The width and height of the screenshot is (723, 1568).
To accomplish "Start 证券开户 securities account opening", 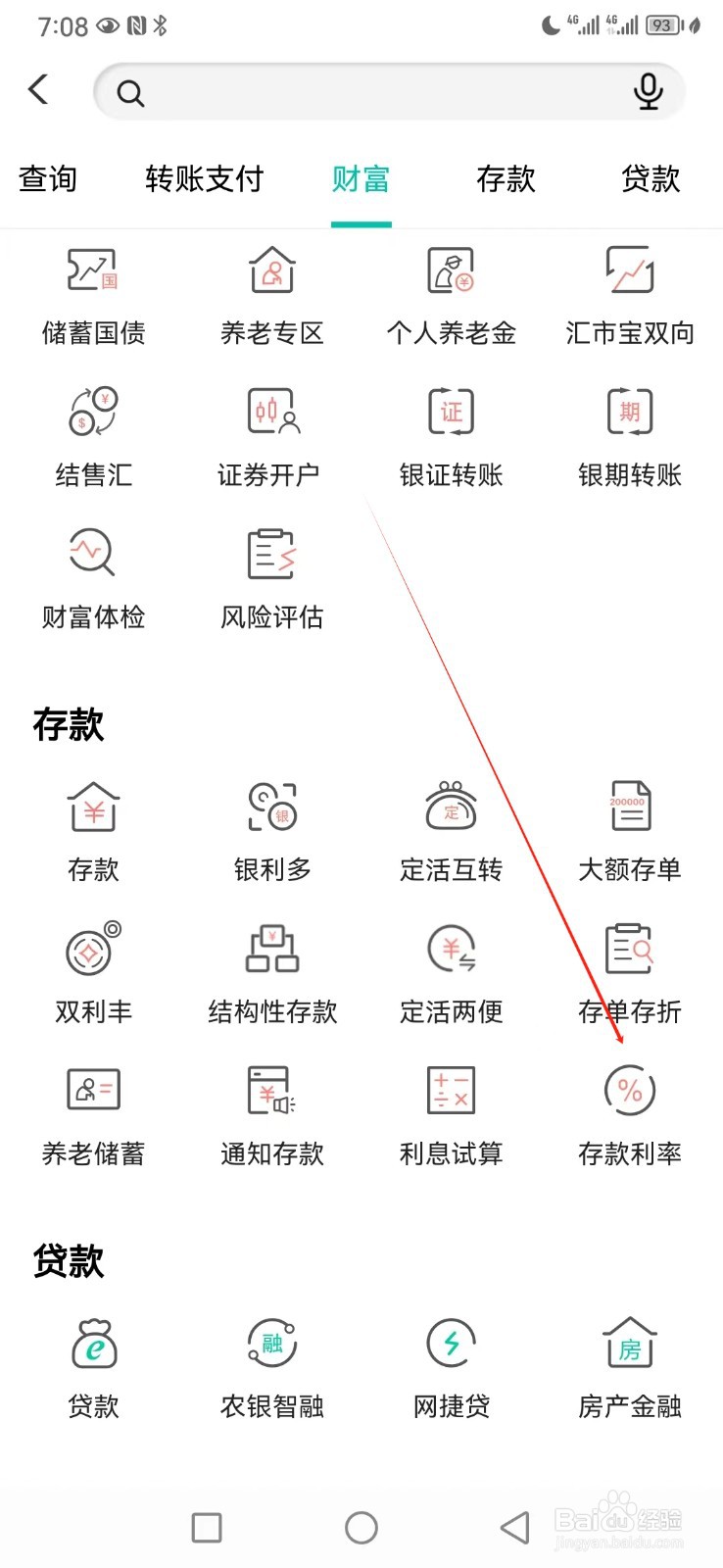I will pyautogui.click(x=271, y=436).
